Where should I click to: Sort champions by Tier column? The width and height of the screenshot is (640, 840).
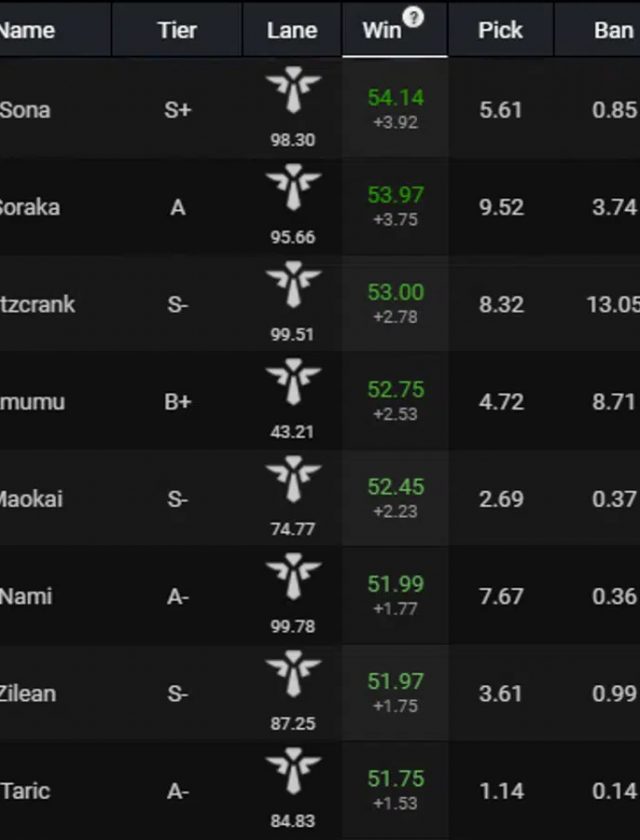point(177,30)
